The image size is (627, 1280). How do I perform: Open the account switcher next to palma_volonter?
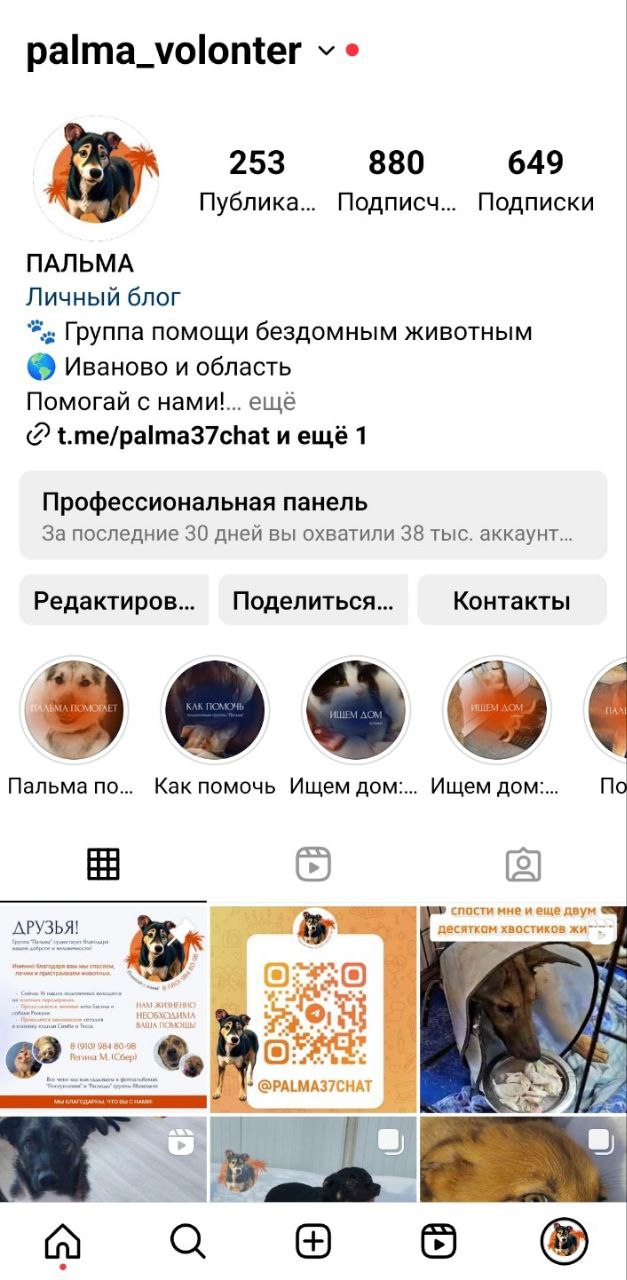tap(326, 51)
